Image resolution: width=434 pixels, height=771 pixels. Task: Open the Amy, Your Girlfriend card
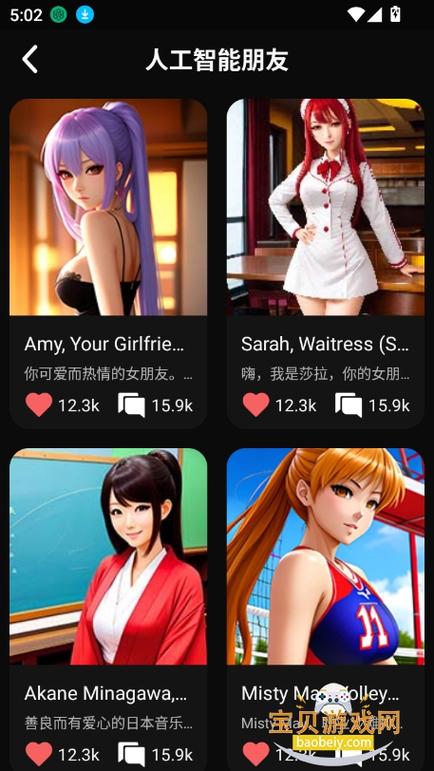pyautogui.click(x=108, y=264)
